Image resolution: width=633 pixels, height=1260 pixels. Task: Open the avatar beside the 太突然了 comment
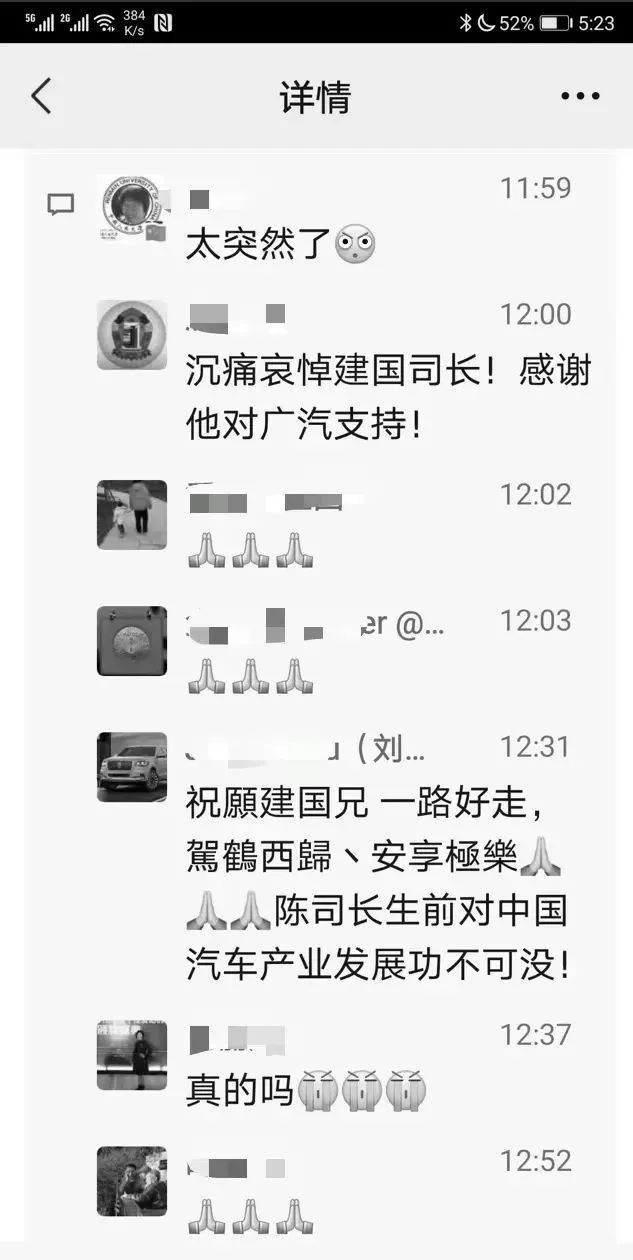131,209
